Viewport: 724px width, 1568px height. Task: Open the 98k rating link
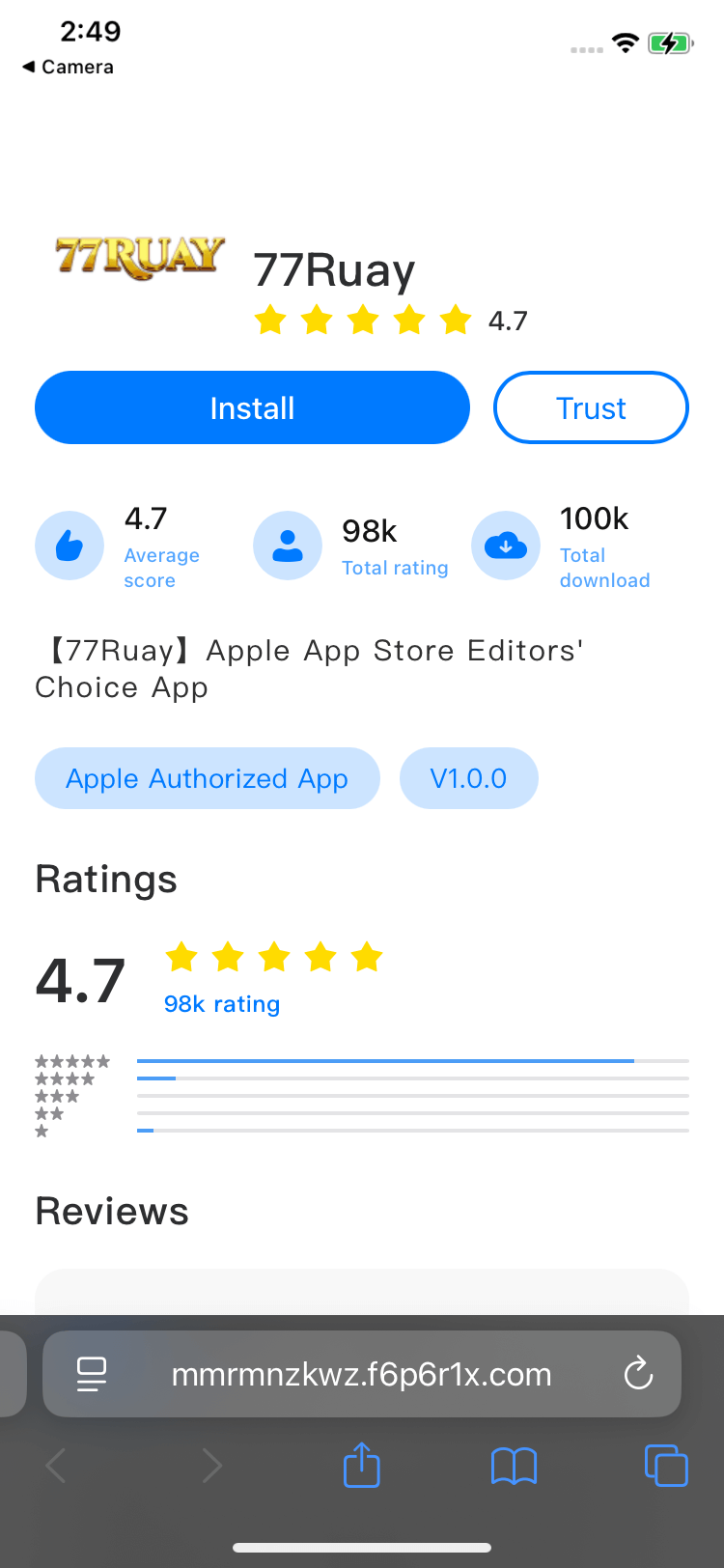[x=221, y=1004]
